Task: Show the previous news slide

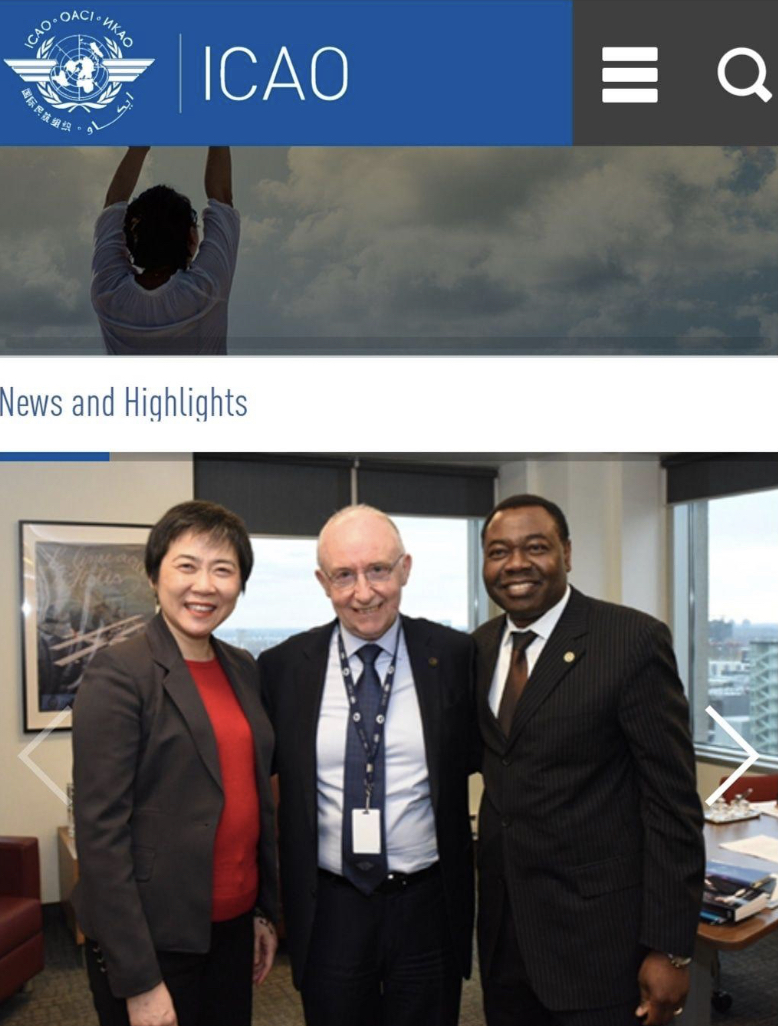Action: (x=45, y=756)
